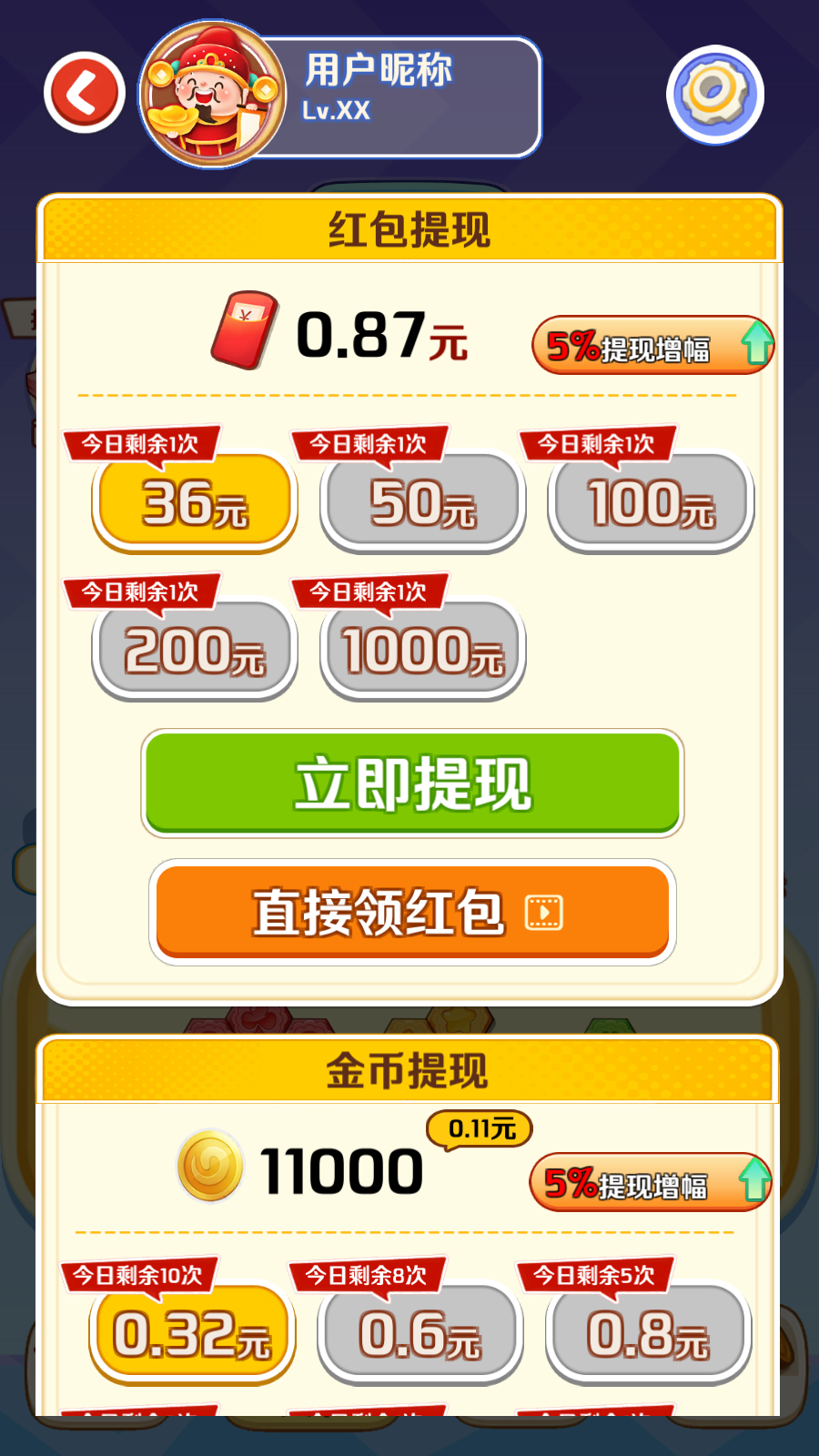Select the 0.6元 coin withdrawal
819x1456 pixels.
point(420,1334)
